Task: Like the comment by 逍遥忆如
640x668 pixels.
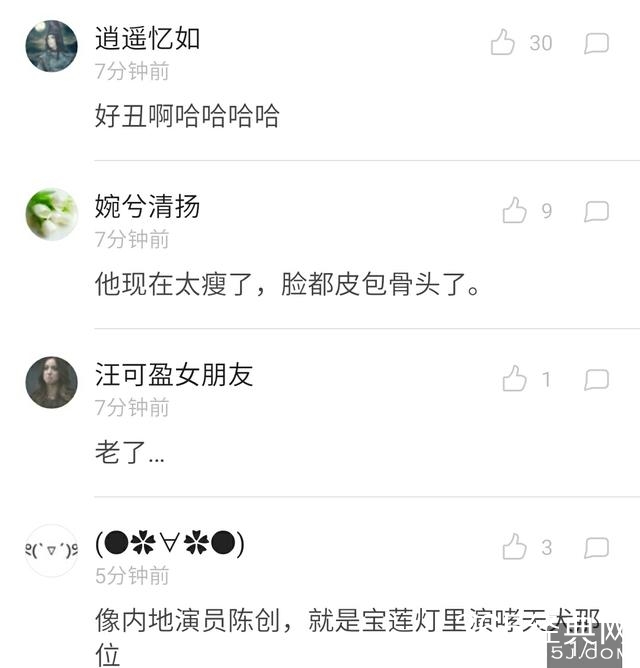Action: [503, 42]
